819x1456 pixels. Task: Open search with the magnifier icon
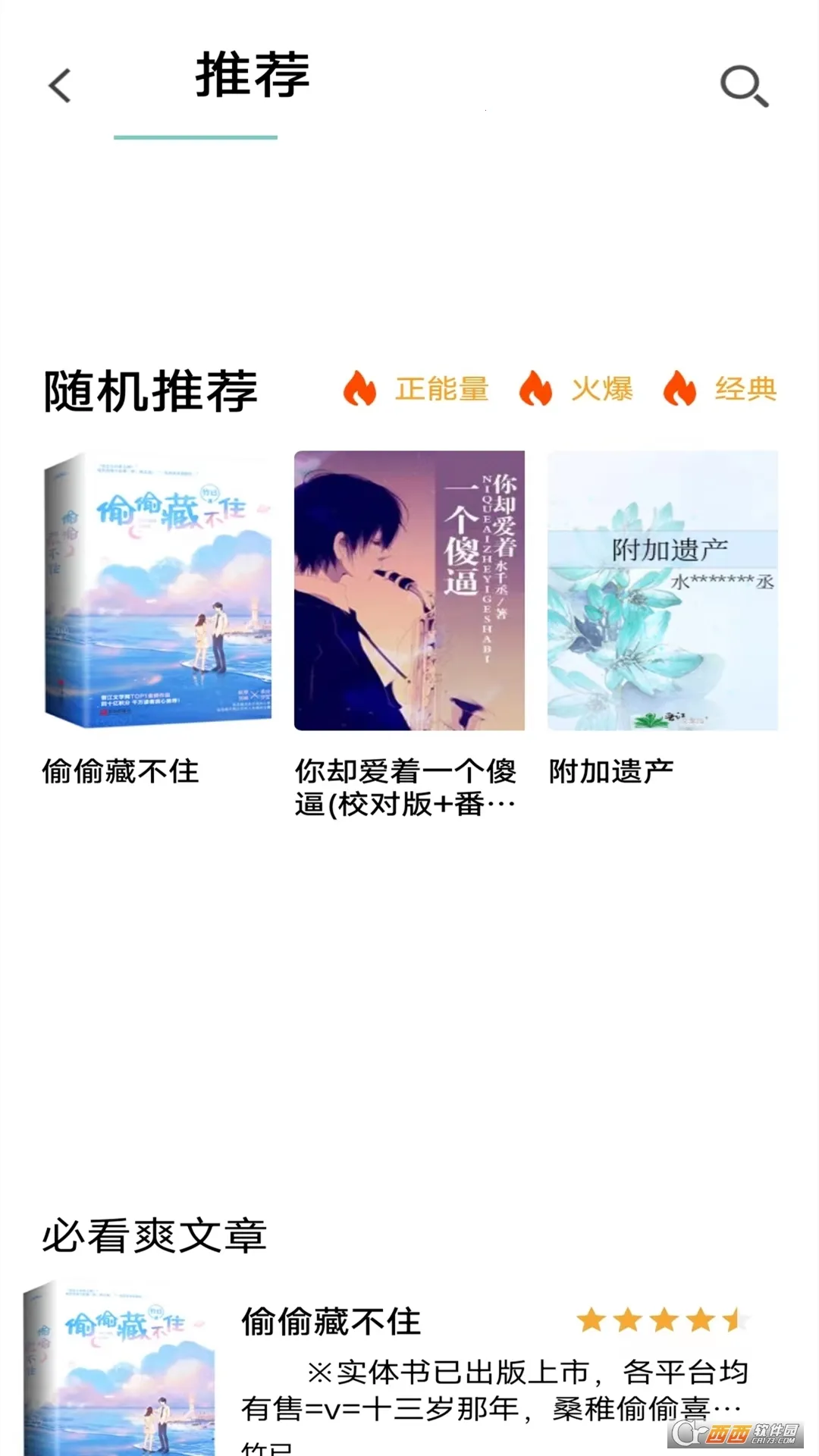[x=744, y=86]
